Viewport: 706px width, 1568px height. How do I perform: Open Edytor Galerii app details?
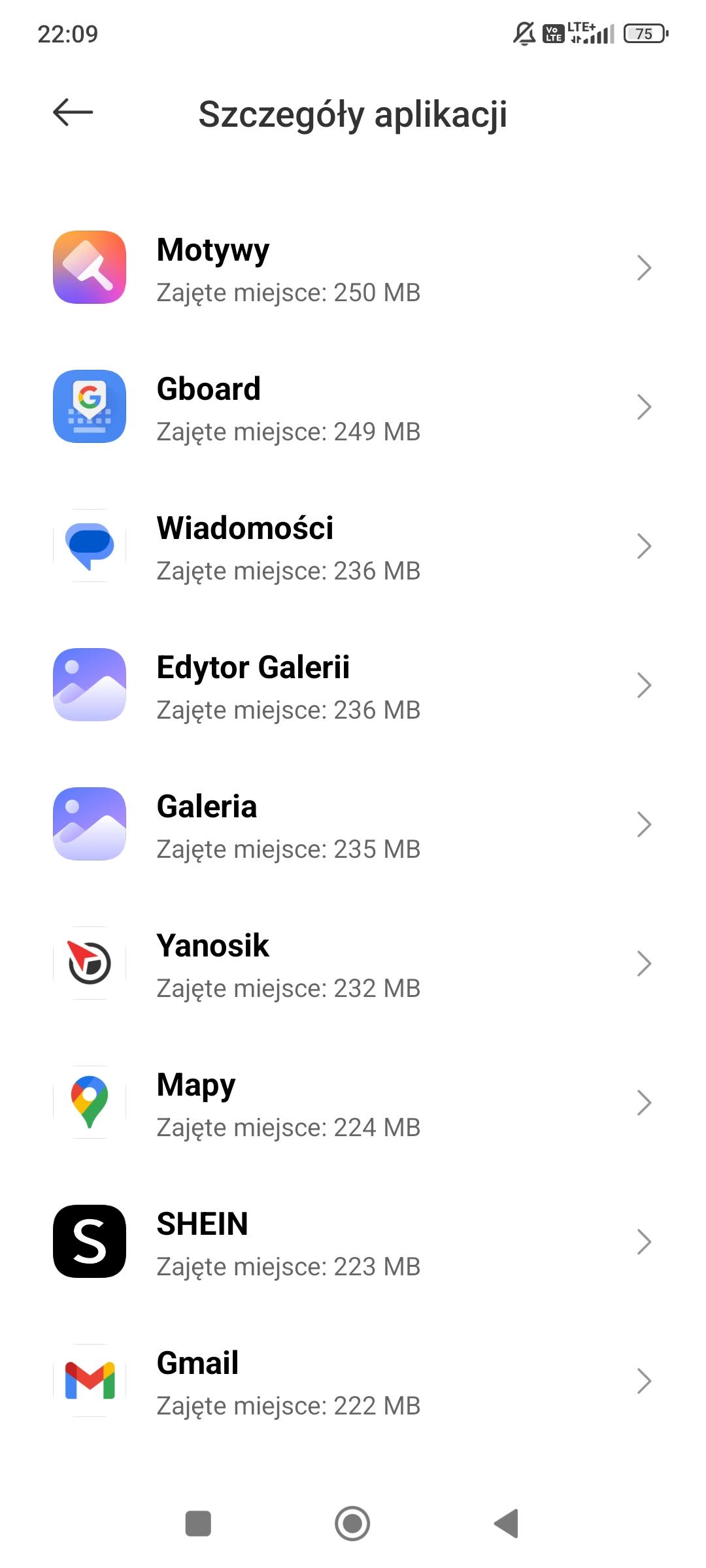coord(353,685)
